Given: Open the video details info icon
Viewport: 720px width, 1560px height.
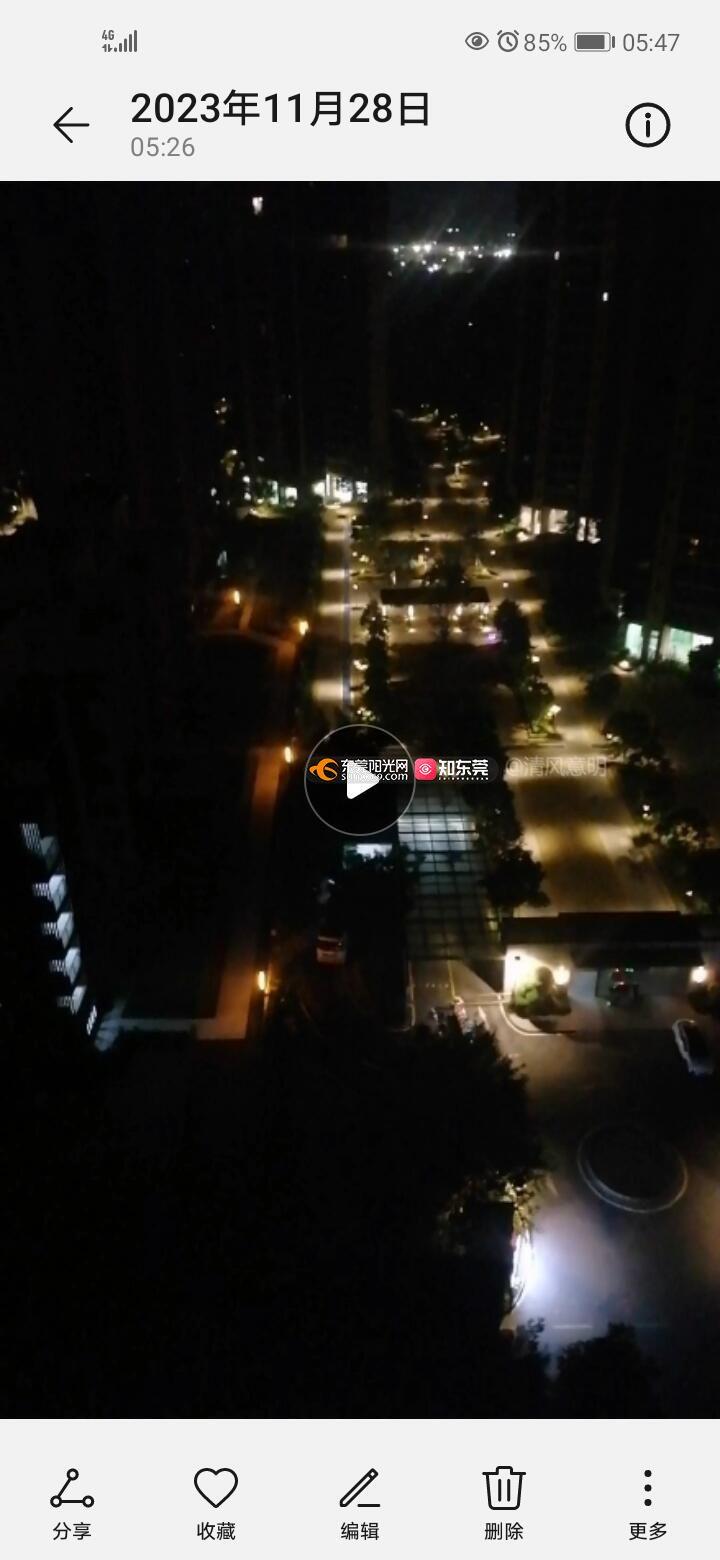Looking at the screenshot, I should tap(647, 125).
